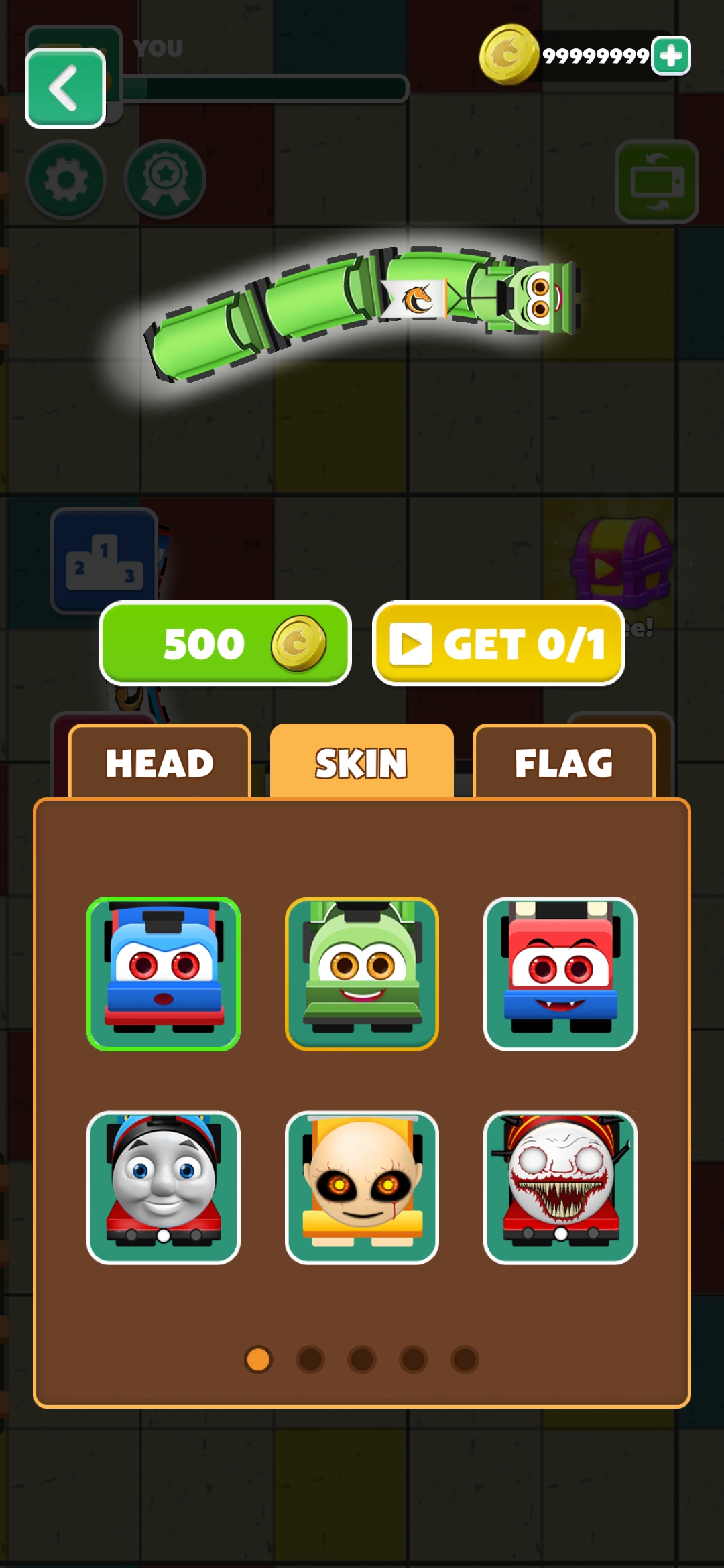
Task: Watch a video via GET 0/1
Action: click(x=498, y=643)
